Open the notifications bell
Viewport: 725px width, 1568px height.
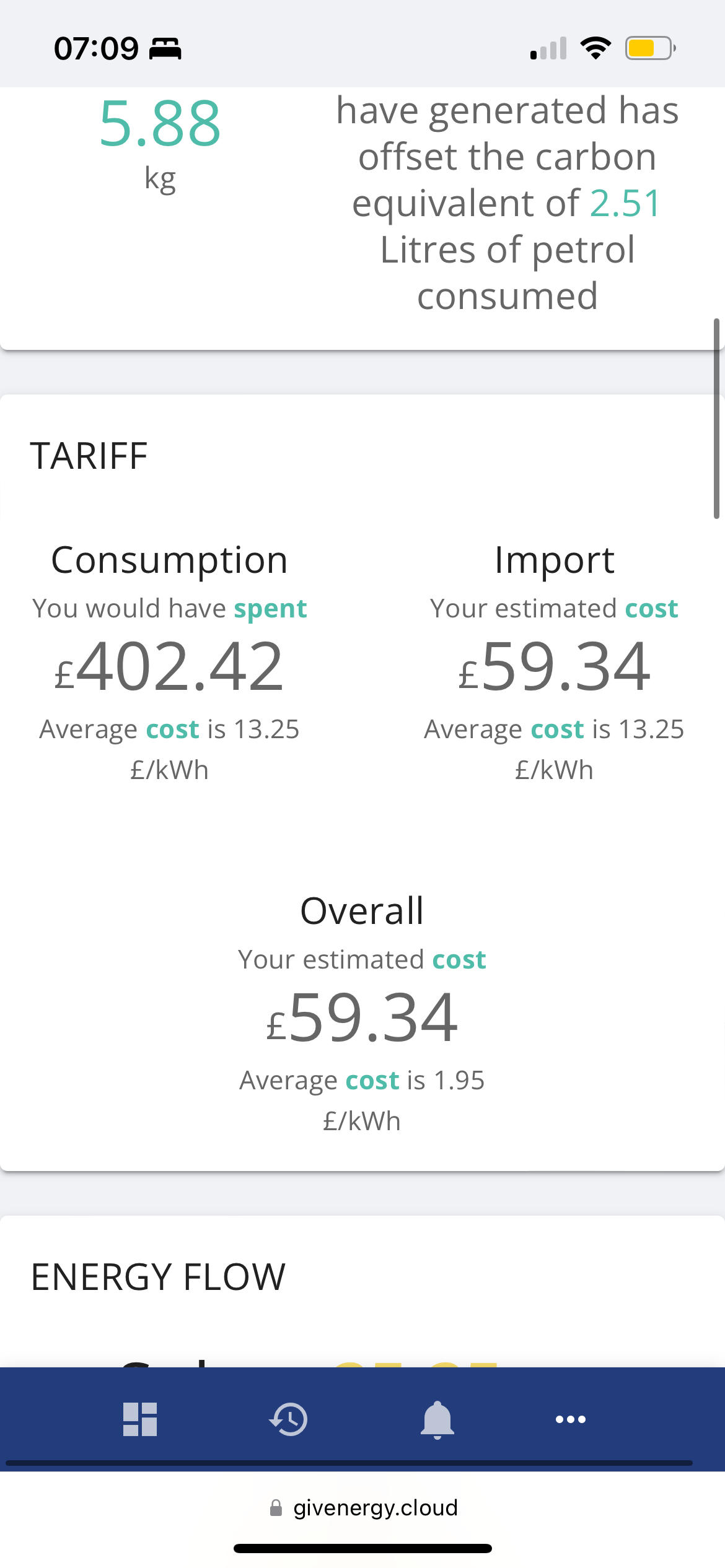pos(437,1419)
